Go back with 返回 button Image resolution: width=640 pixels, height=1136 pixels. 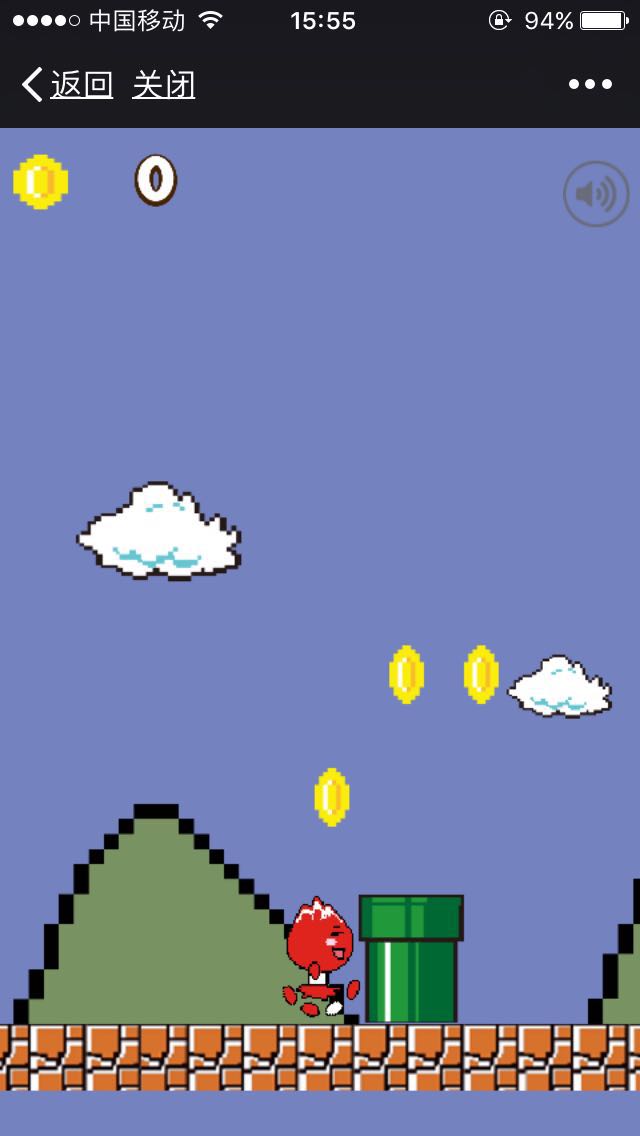[68, 85]
